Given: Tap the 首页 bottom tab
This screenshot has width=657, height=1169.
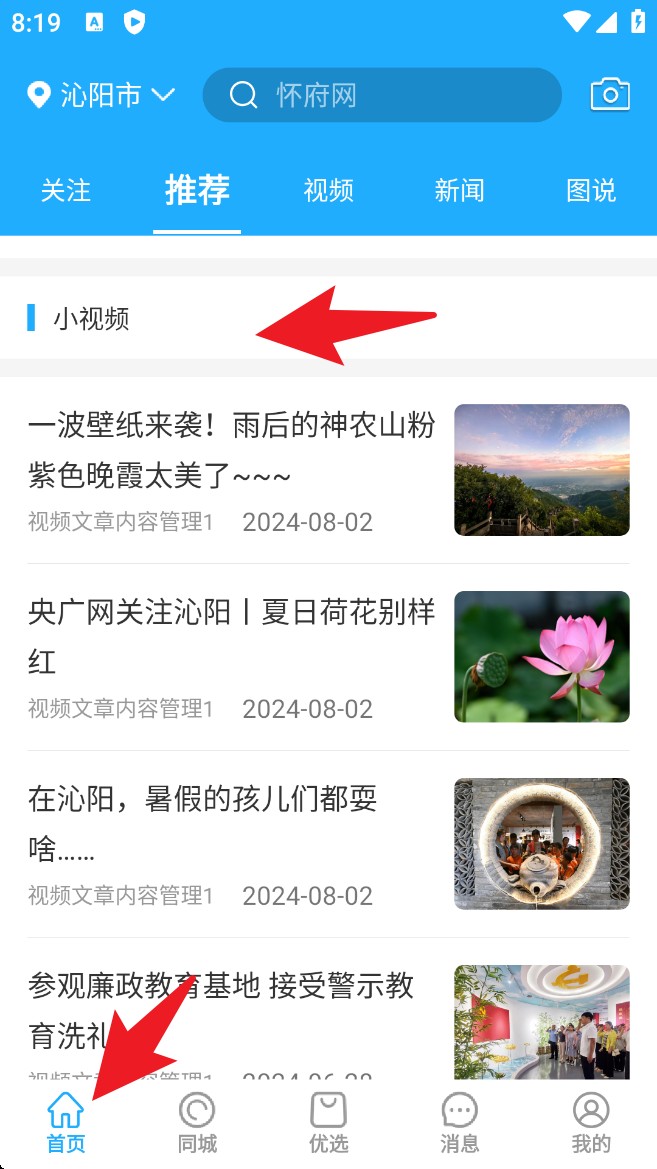Looking at the screenshot, I should coord(66,1122).
